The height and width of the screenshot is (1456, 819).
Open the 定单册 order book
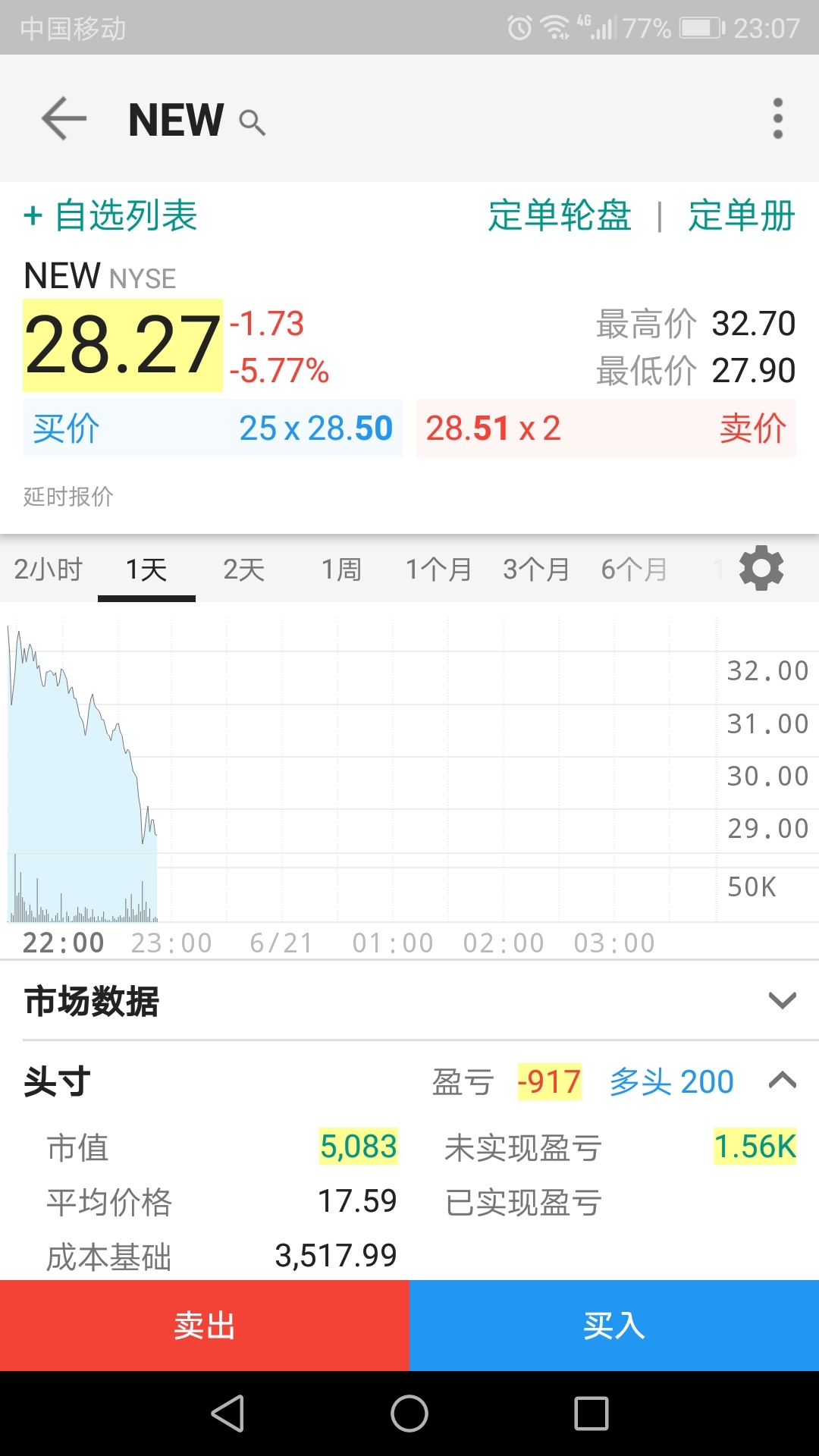click(x=741, y=215)
